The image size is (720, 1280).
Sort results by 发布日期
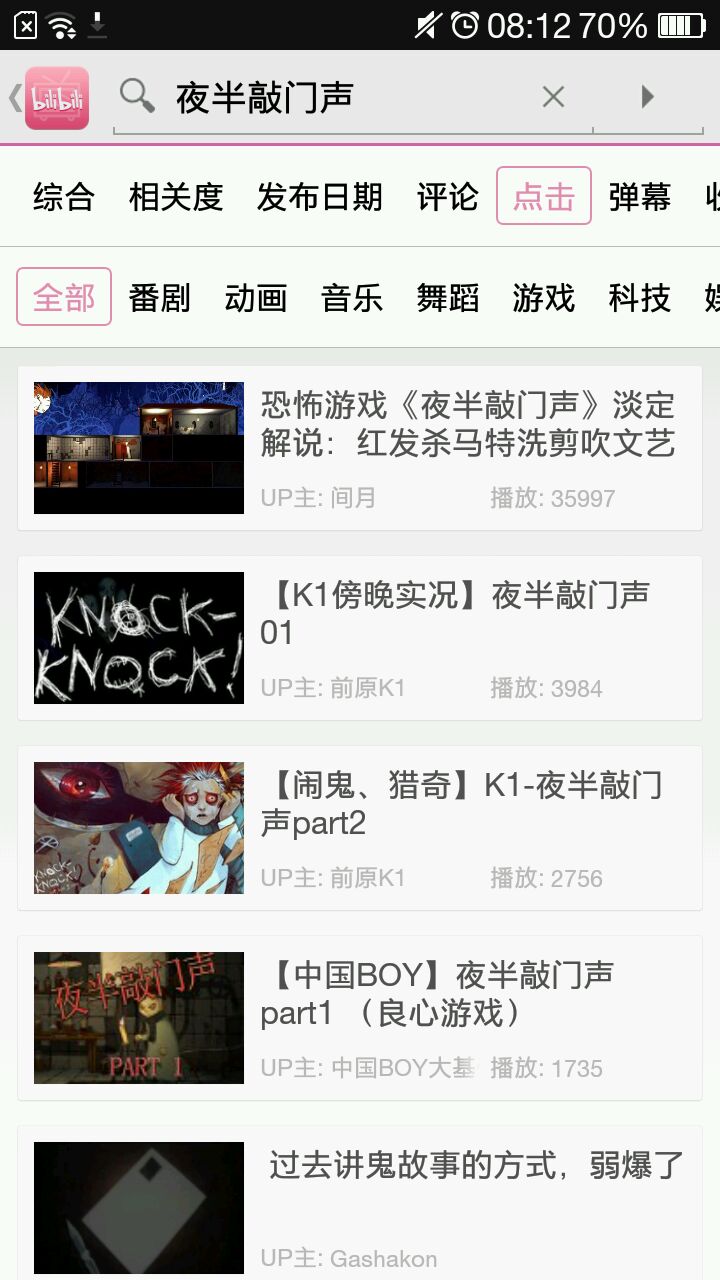tap(319, 197)
